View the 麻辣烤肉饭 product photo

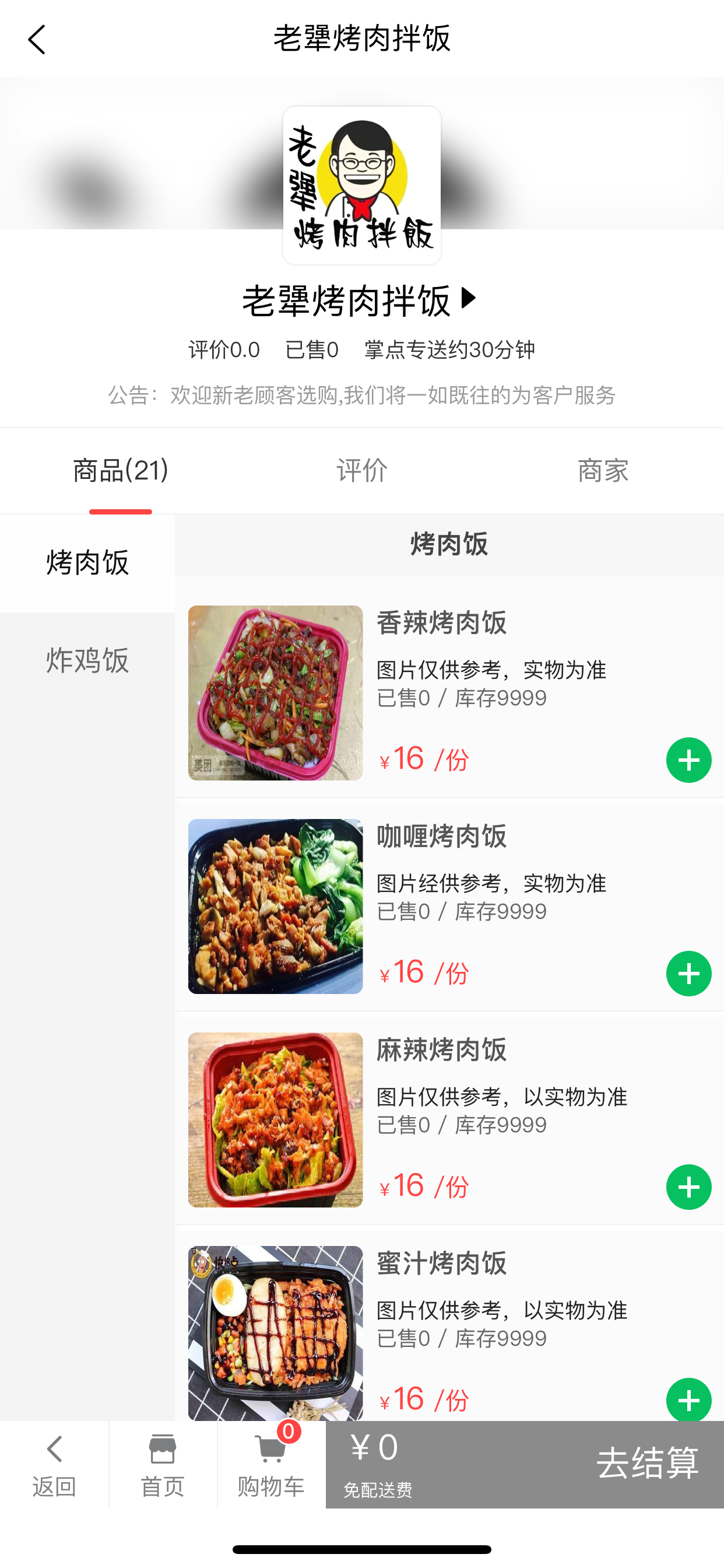(275, 1119)
